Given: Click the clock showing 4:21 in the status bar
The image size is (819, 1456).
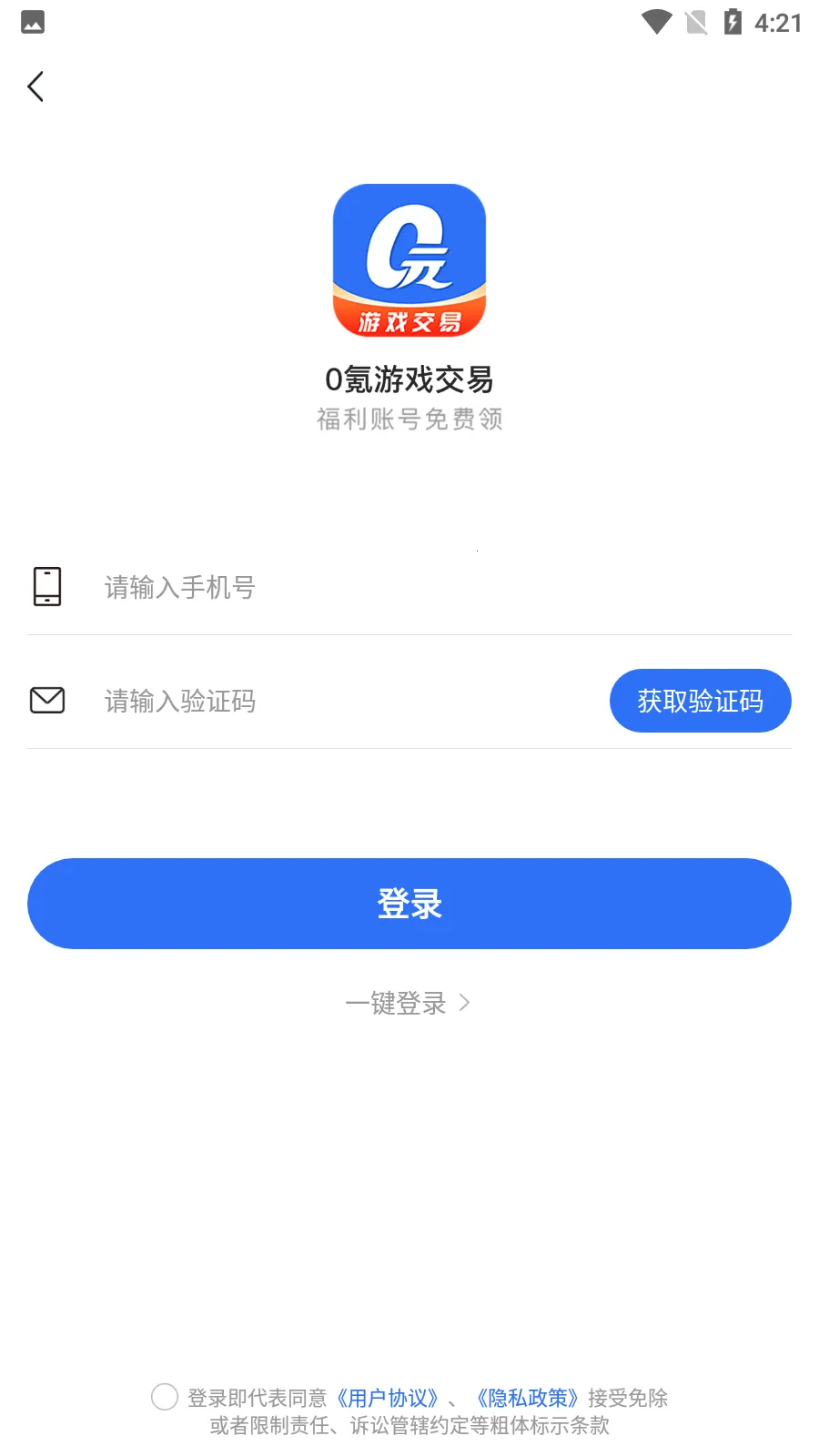Looking at the screenshot, I should [778, 22].
